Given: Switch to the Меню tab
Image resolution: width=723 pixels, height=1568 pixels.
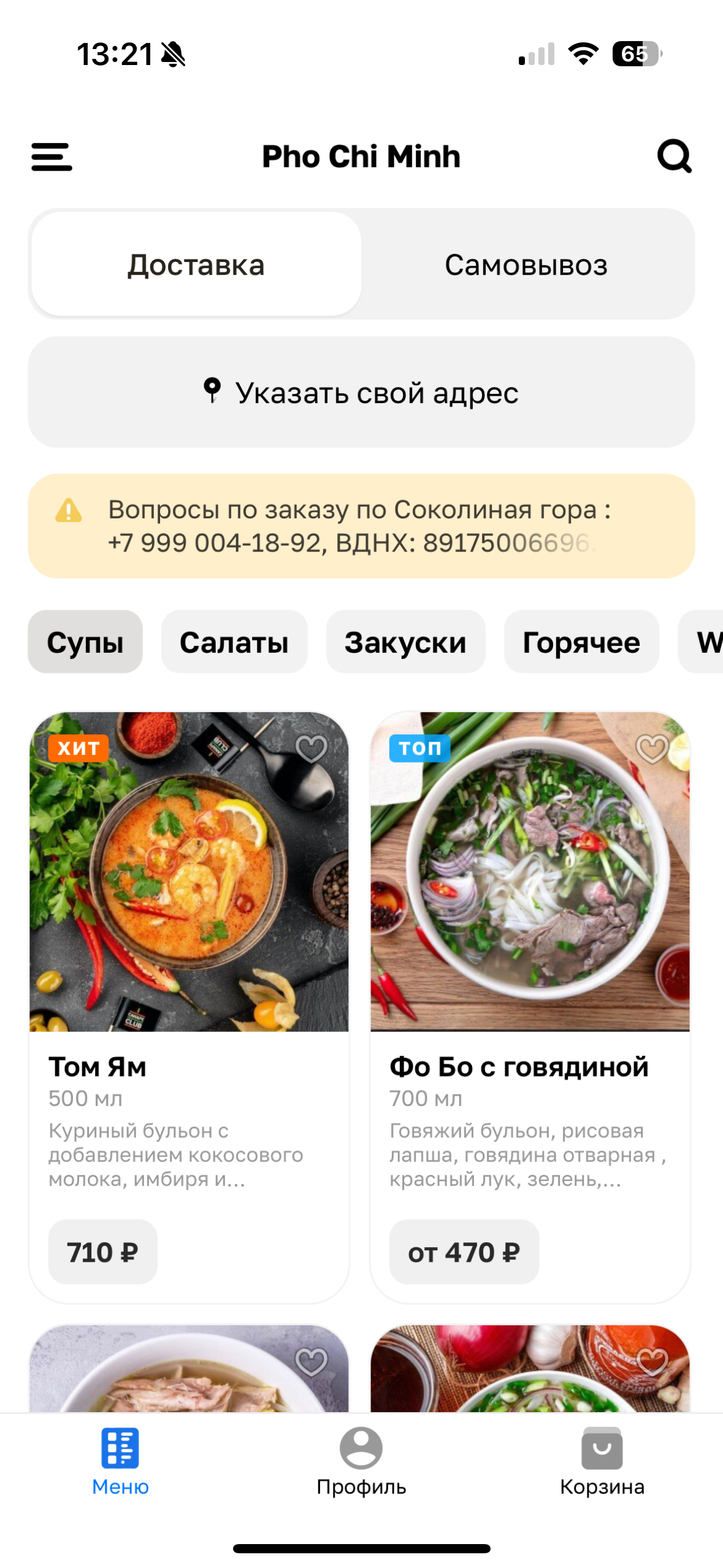Looking at the screenshot, I should [x=120, y=1460].
